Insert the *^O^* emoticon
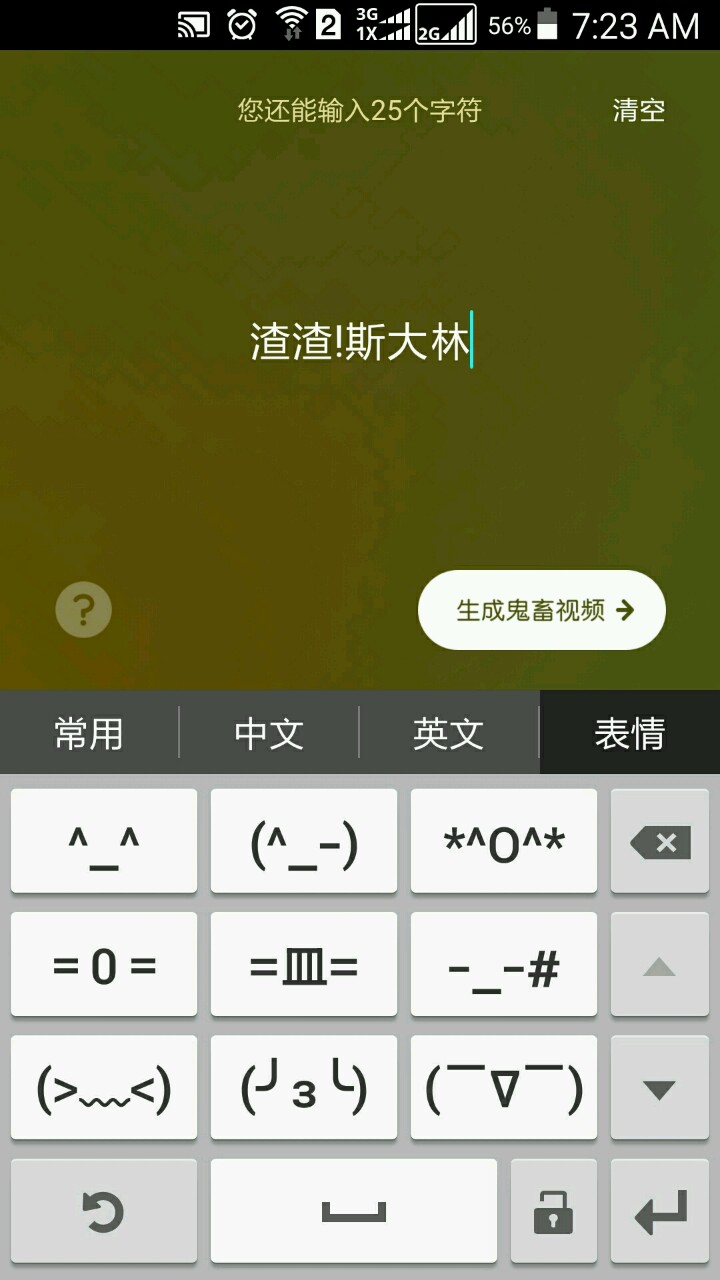 [504, 842]
